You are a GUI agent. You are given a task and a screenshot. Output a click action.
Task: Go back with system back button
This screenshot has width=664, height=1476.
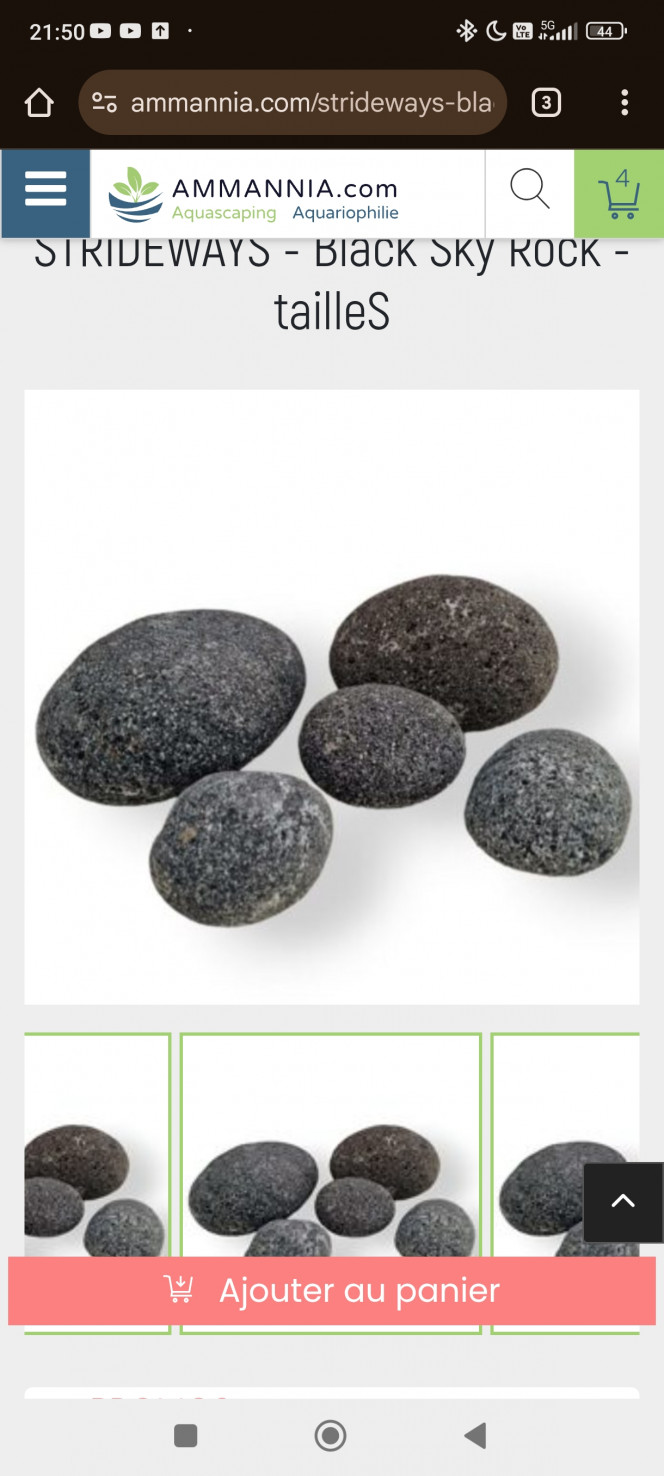(x=476, y=1436)
